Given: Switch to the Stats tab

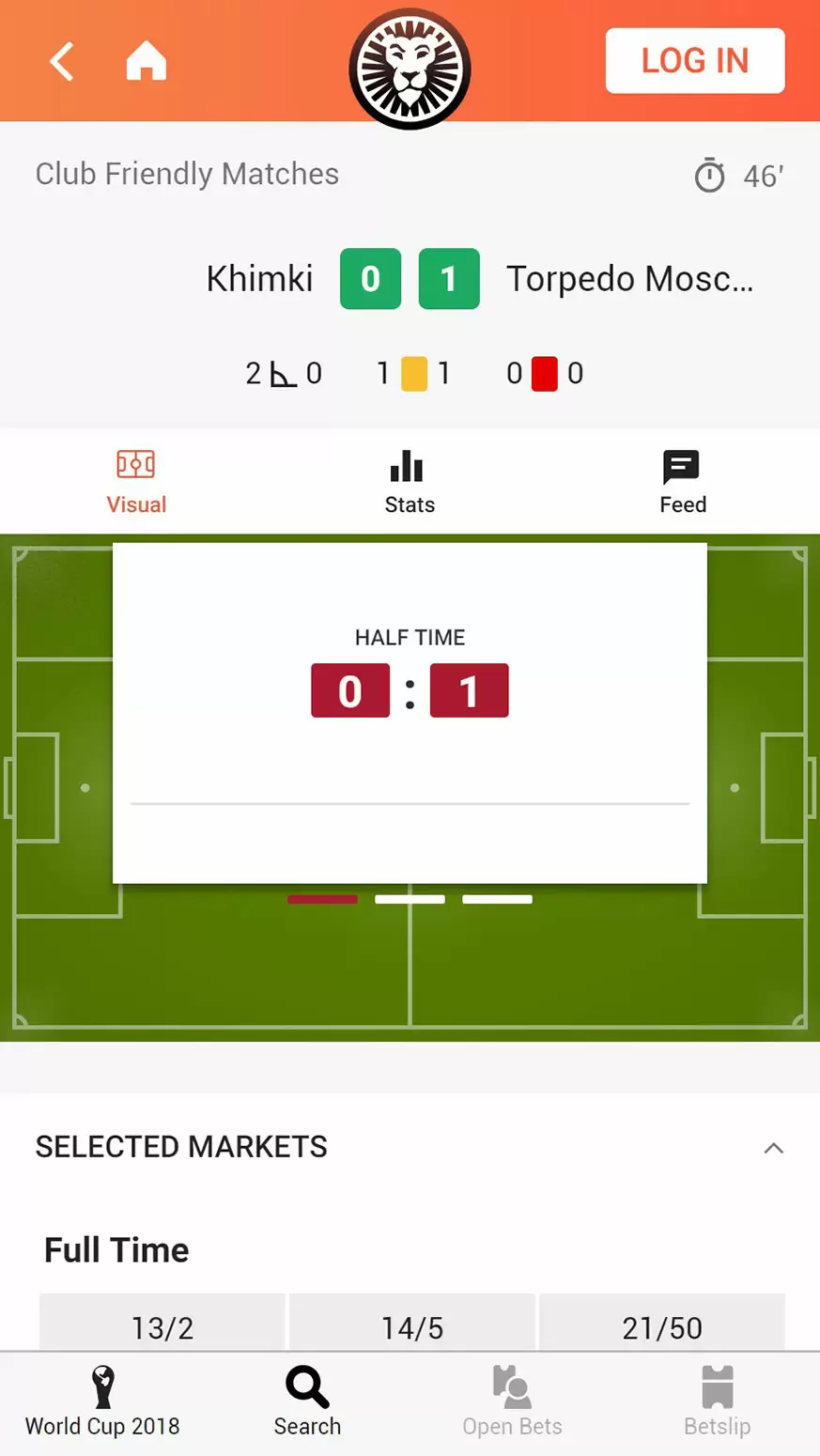Looking at the screenshot, I should (410, 482).
